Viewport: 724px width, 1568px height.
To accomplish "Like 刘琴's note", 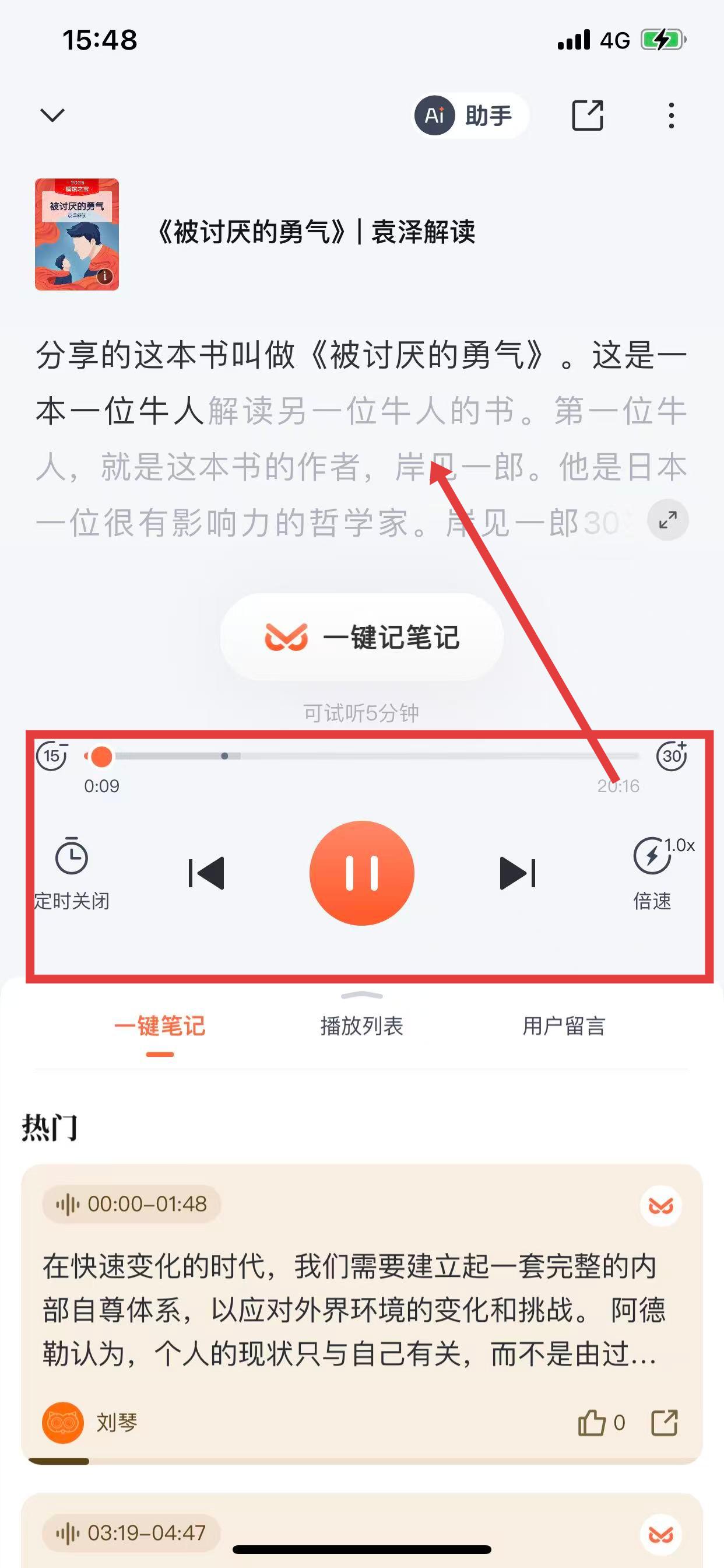I will click(x=592, y=1423).
